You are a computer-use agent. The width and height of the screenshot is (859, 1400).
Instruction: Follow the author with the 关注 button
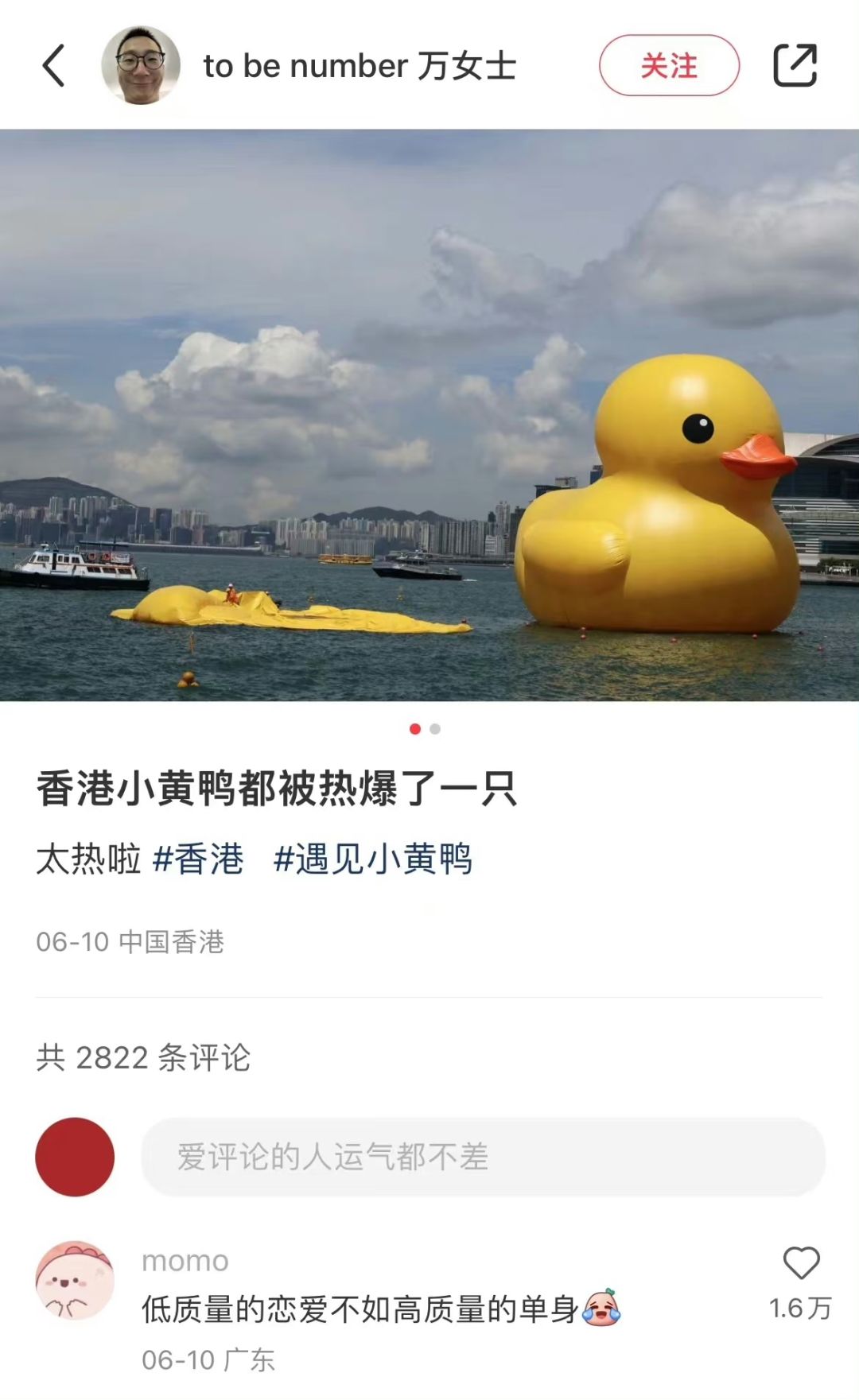[669, 65]
